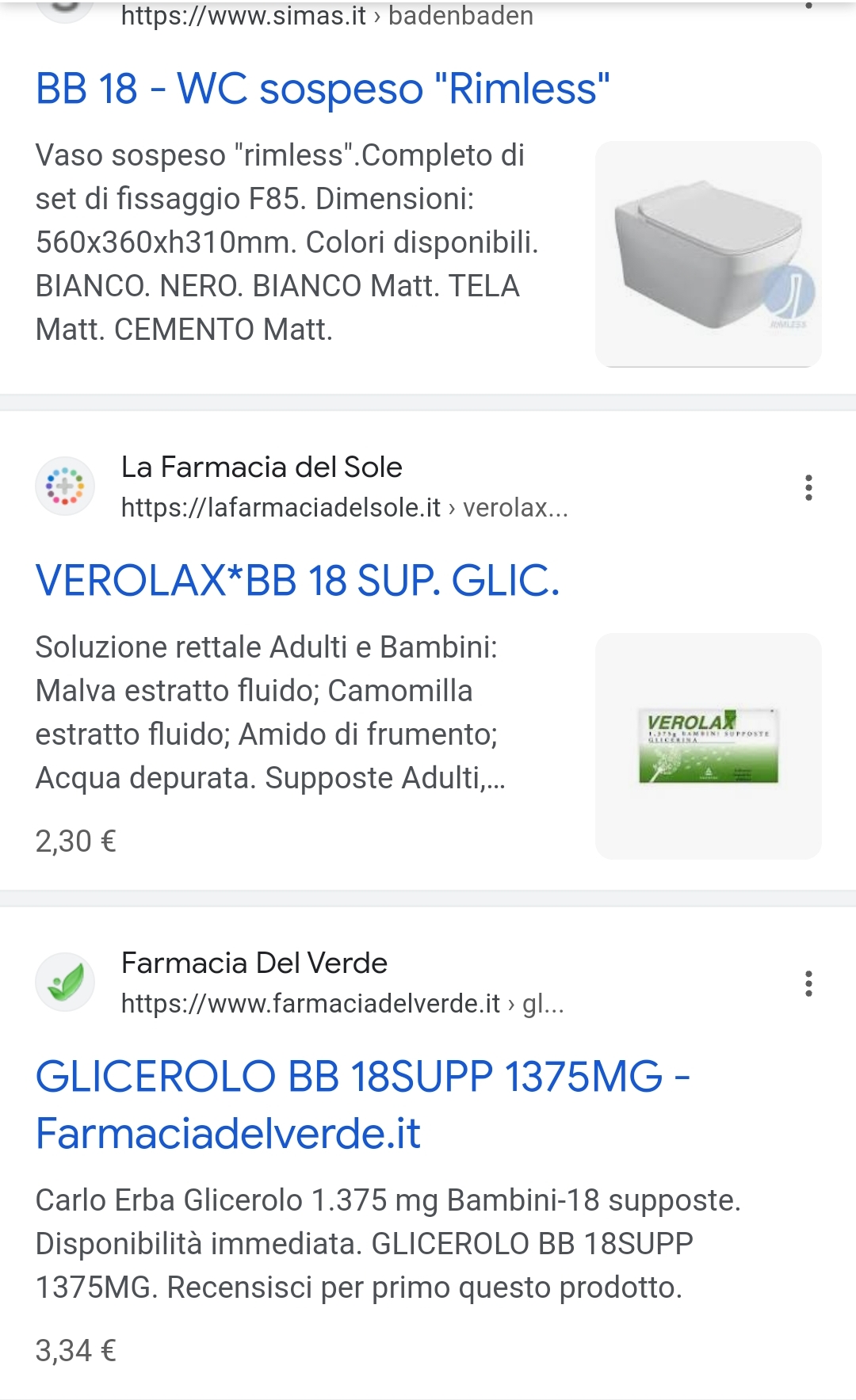Visit the La Farmacia del Sole site
The height and width of the screenshot is (1400, 856).
click(x=262, y=467)
